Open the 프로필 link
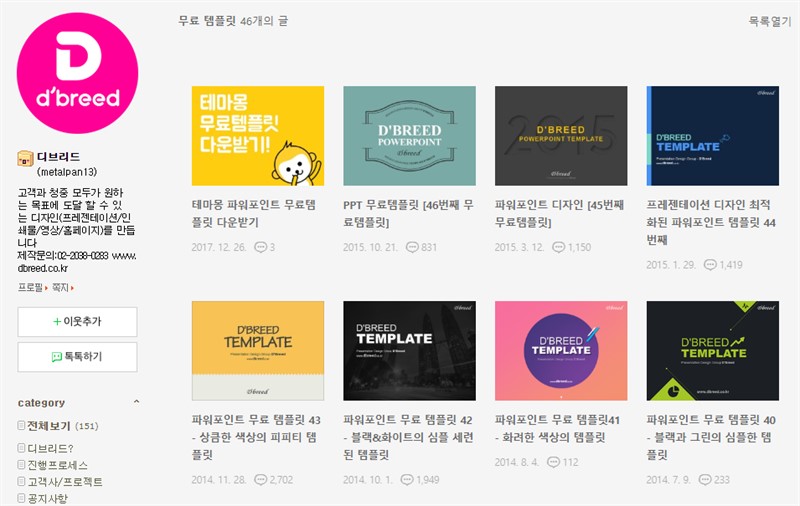This screenshot has width=800, height=506. click(31, 288)
